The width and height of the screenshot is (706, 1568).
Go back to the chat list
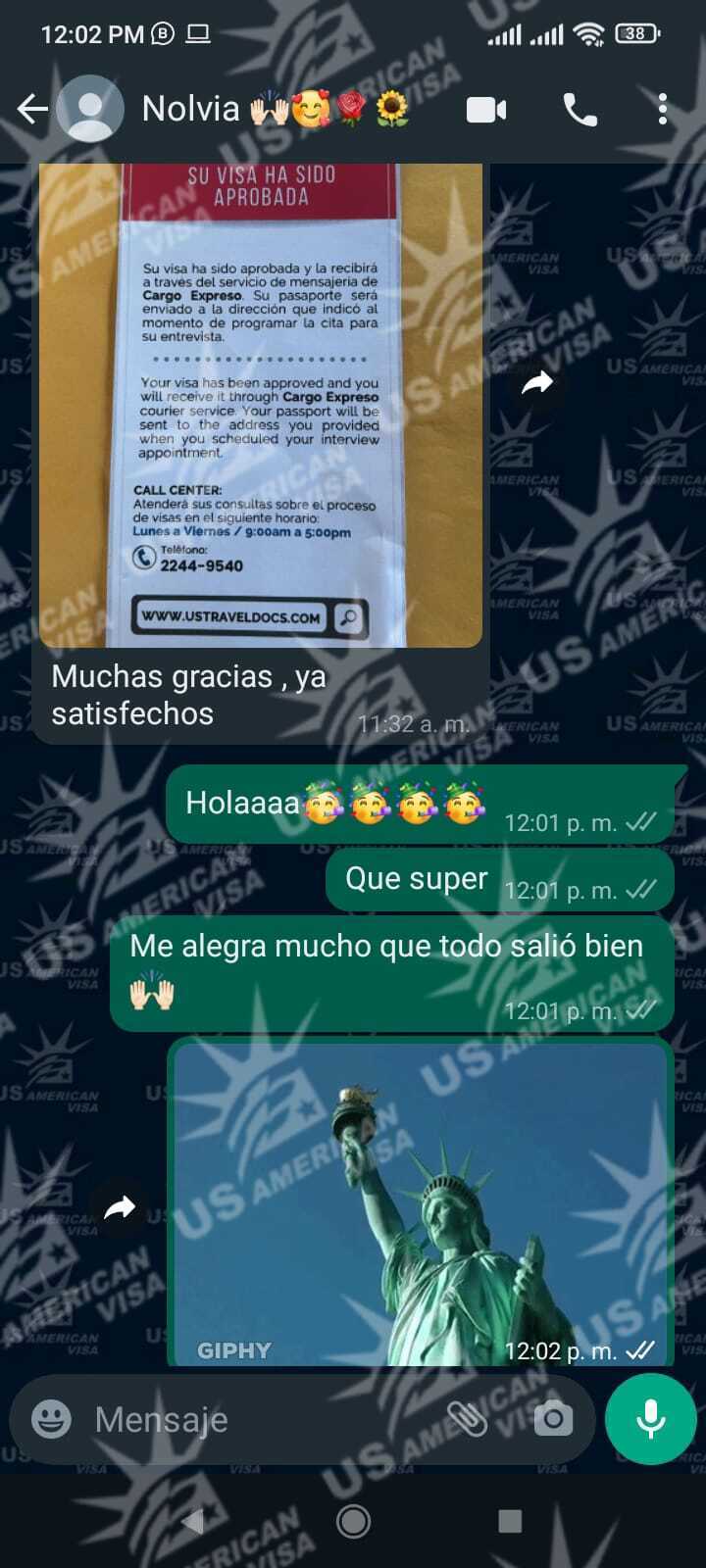(32, 109)
